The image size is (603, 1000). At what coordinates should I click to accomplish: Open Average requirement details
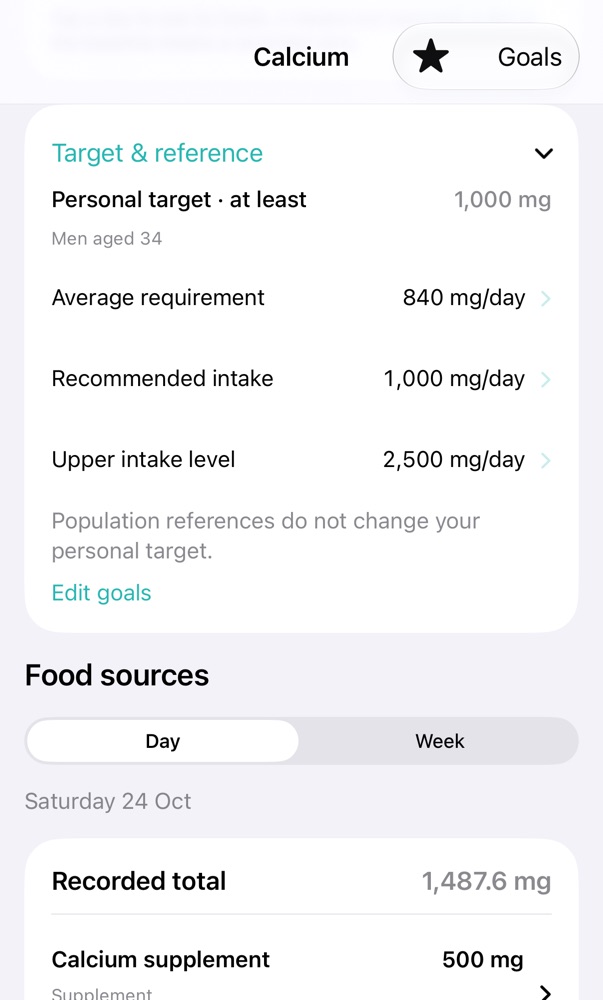coord(302,298)
